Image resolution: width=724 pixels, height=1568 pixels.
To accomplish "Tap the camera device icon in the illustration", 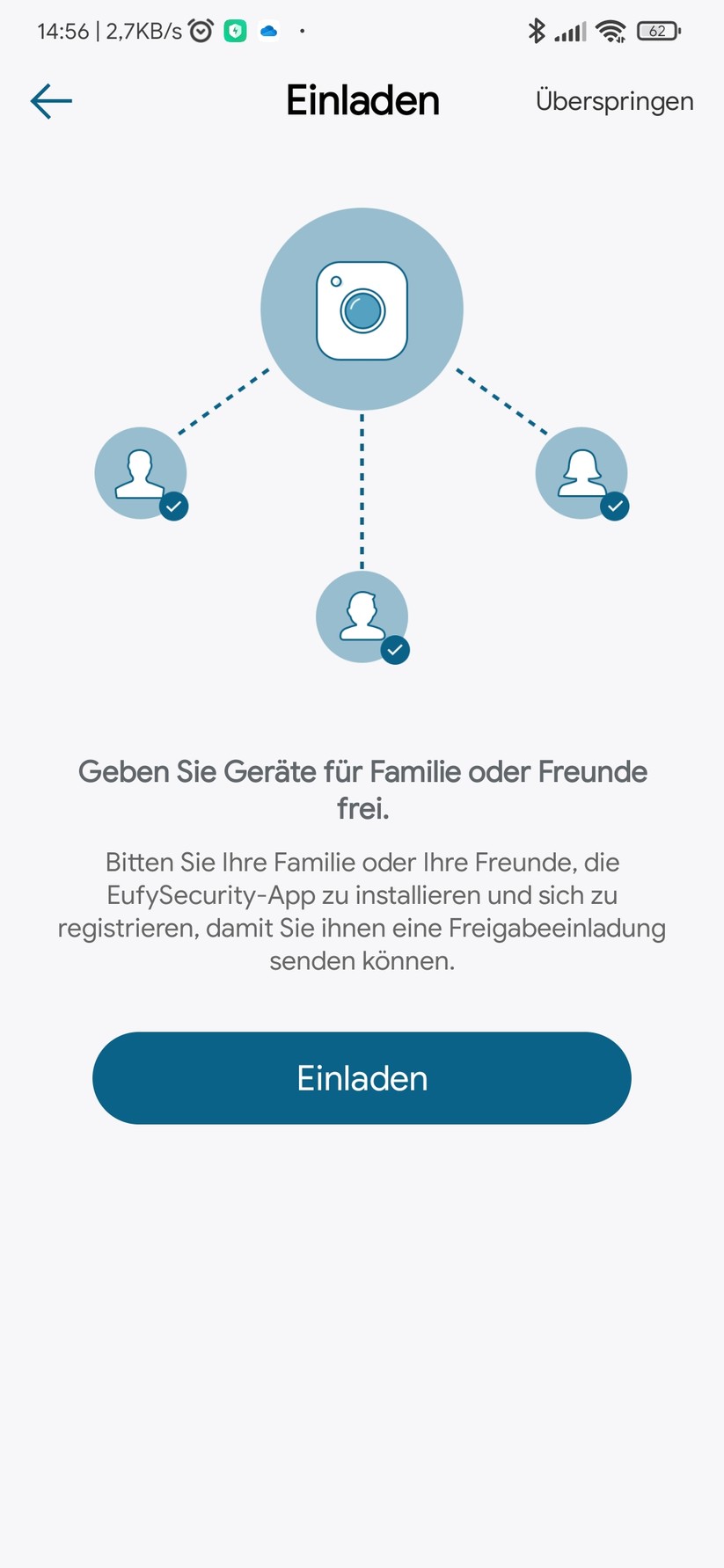I will 362,310.
